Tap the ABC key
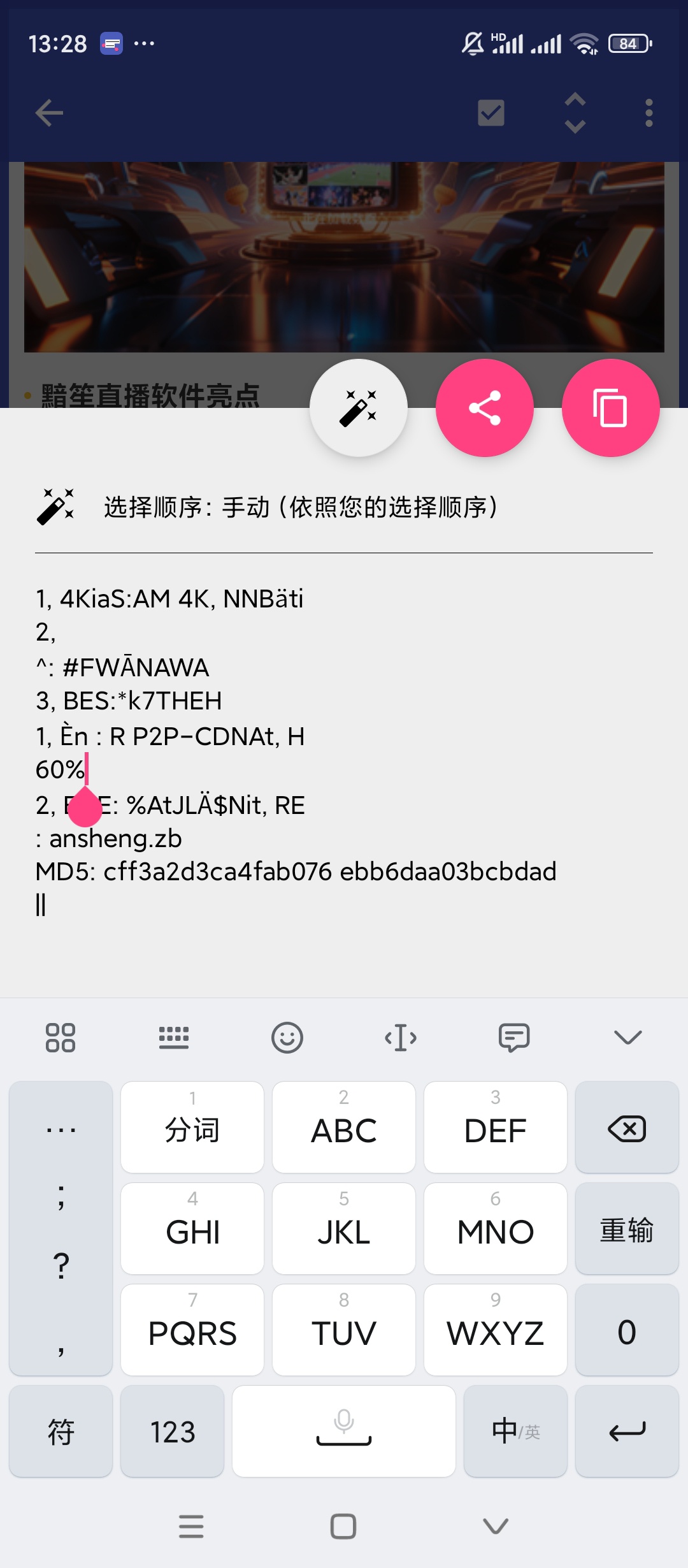The image size is (688, 1568). [344, 1127]
